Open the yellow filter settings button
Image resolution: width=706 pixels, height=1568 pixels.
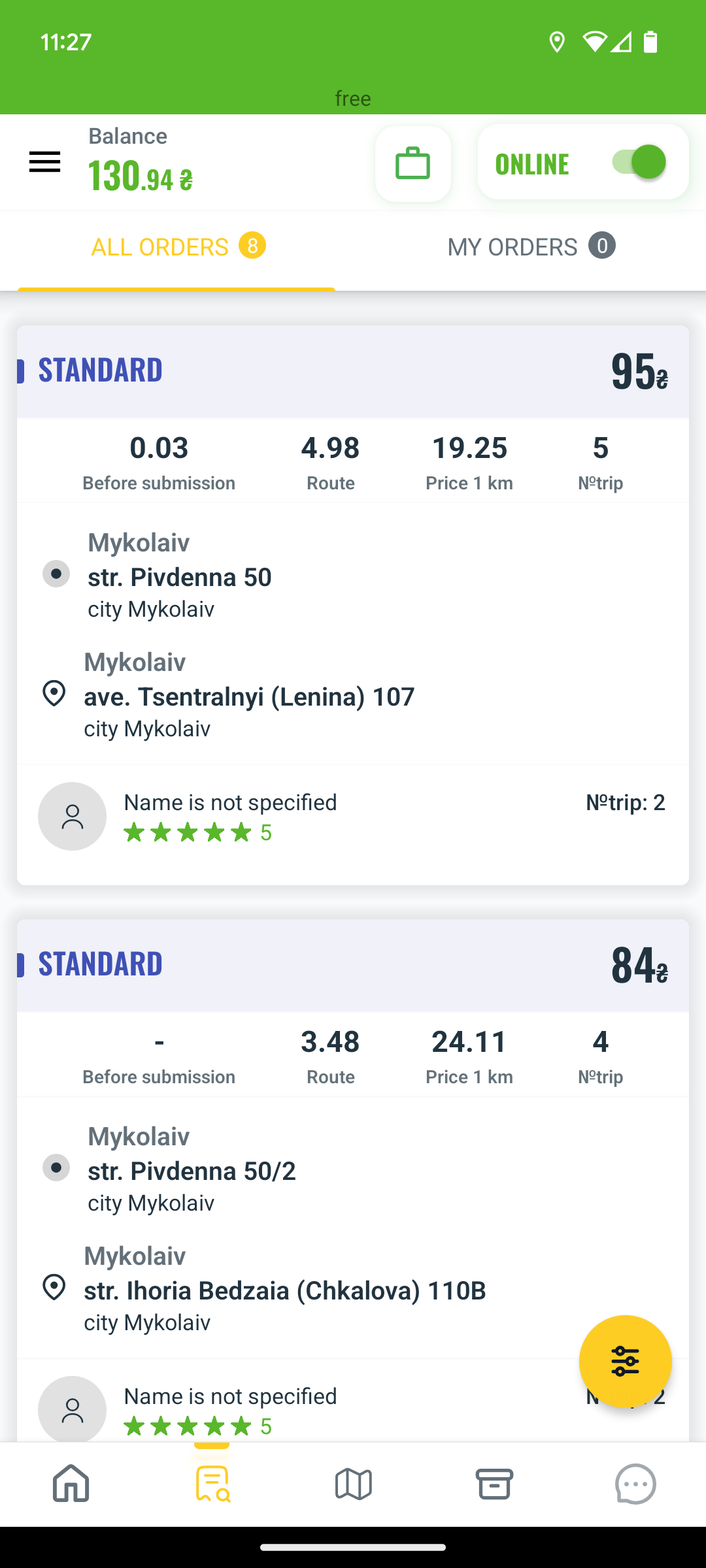(x=625, y=1362)
